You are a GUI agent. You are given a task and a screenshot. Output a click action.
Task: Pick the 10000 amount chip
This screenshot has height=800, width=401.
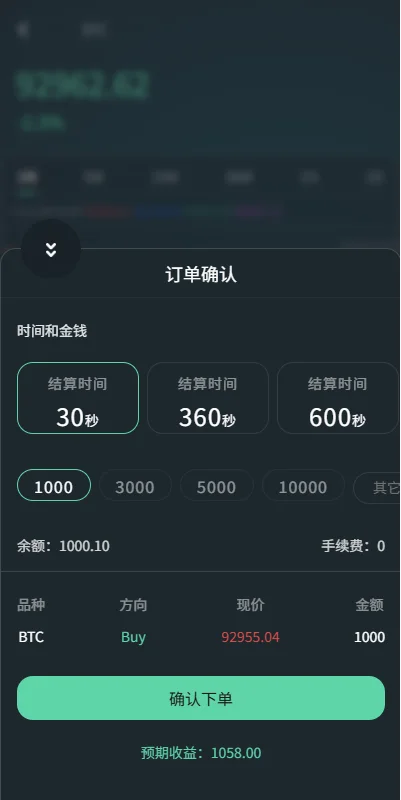(x=303, y=485)
